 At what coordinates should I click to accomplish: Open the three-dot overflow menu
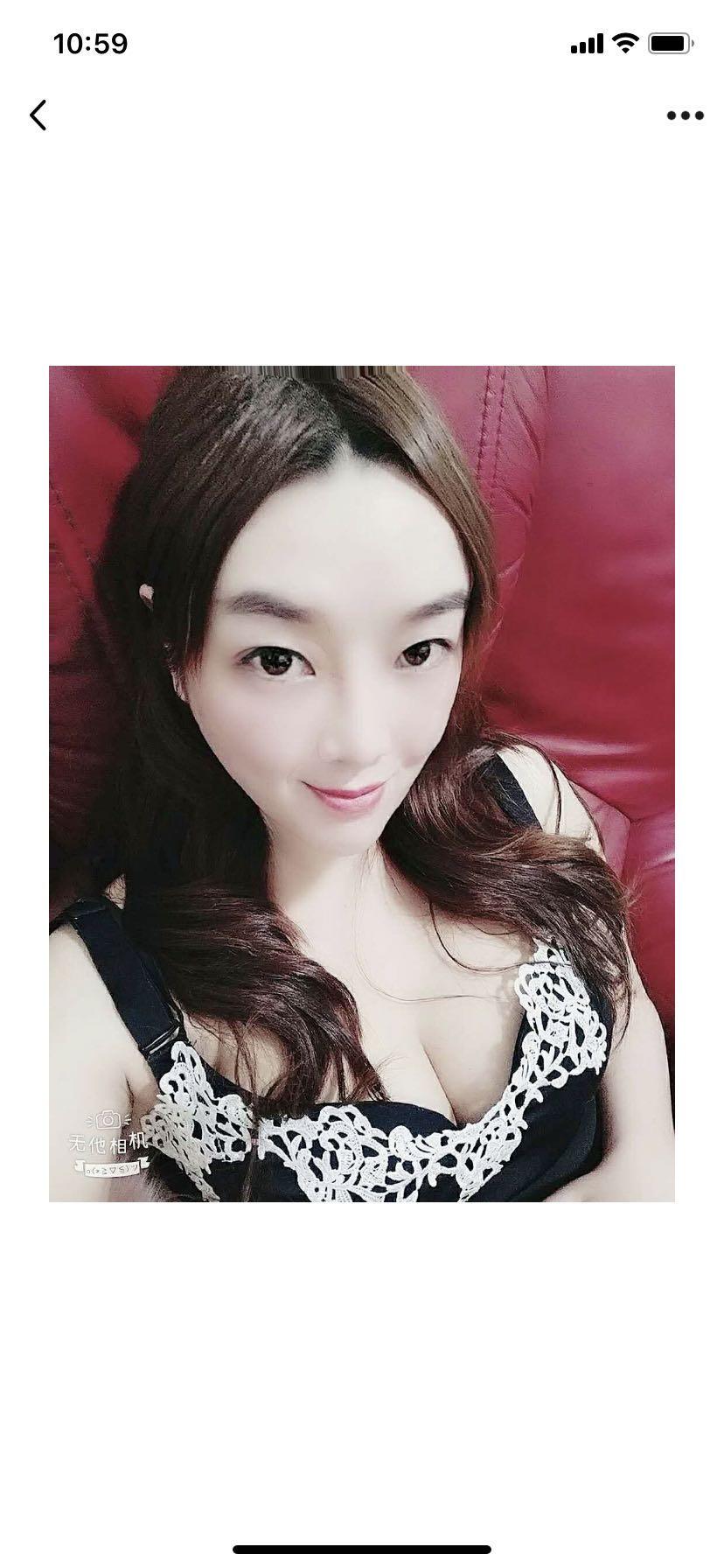coord(685,115)
